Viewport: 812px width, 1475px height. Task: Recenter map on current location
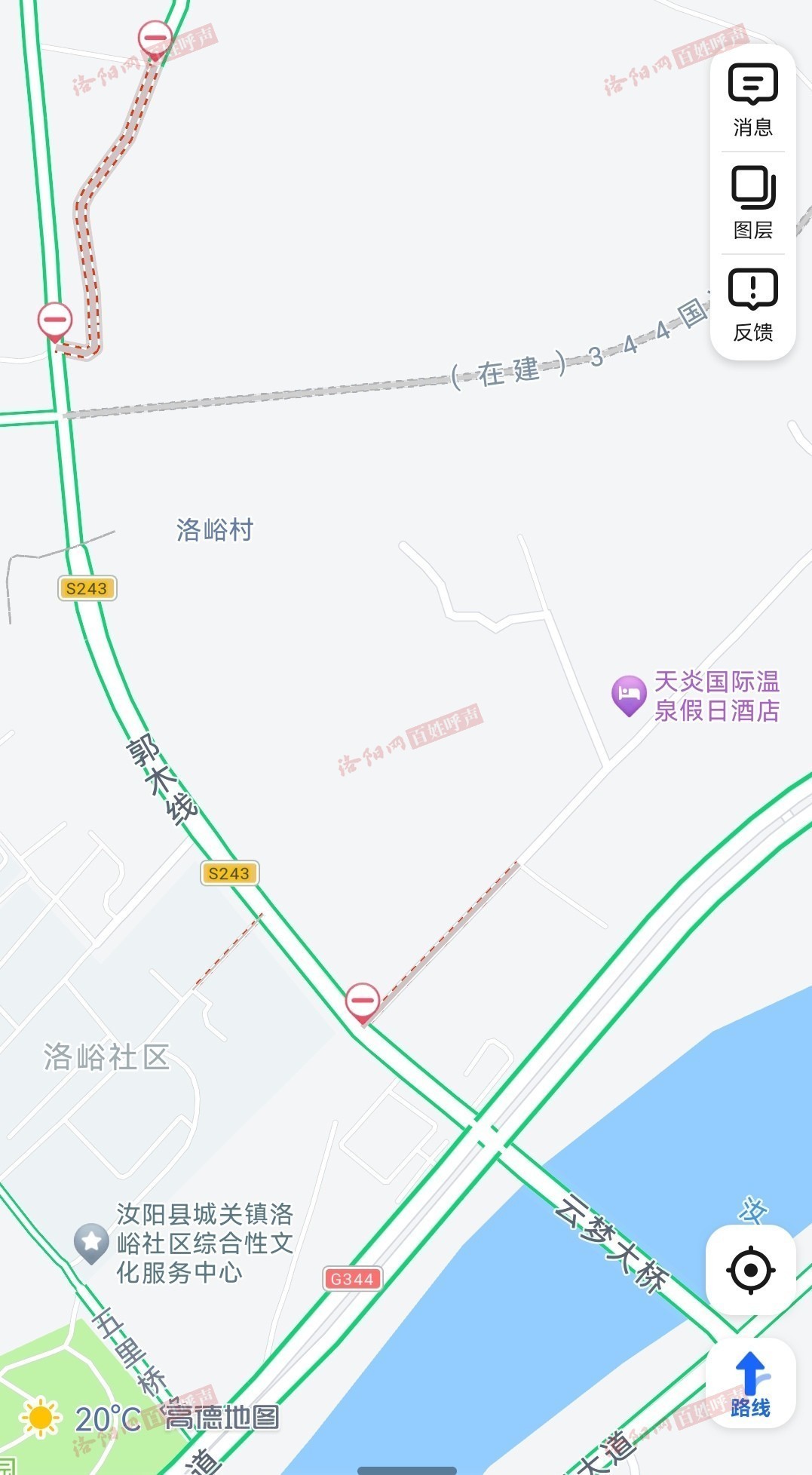[750, 1270]
